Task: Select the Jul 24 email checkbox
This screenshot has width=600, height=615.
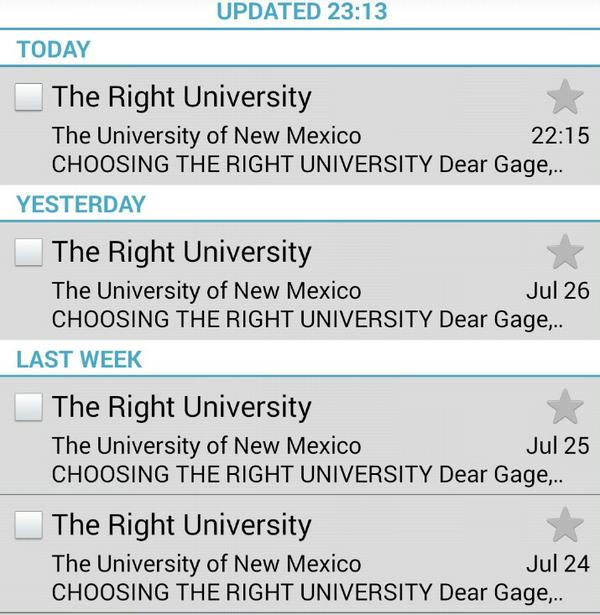Action: (x=29, y=525)
